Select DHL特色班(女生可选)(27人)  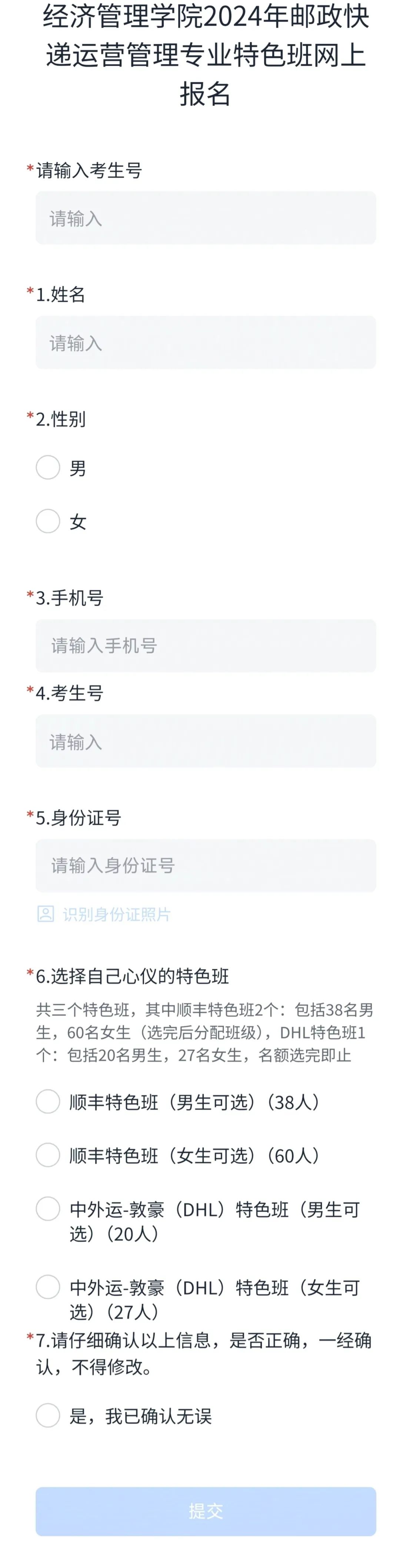[x=48, y=1287]
